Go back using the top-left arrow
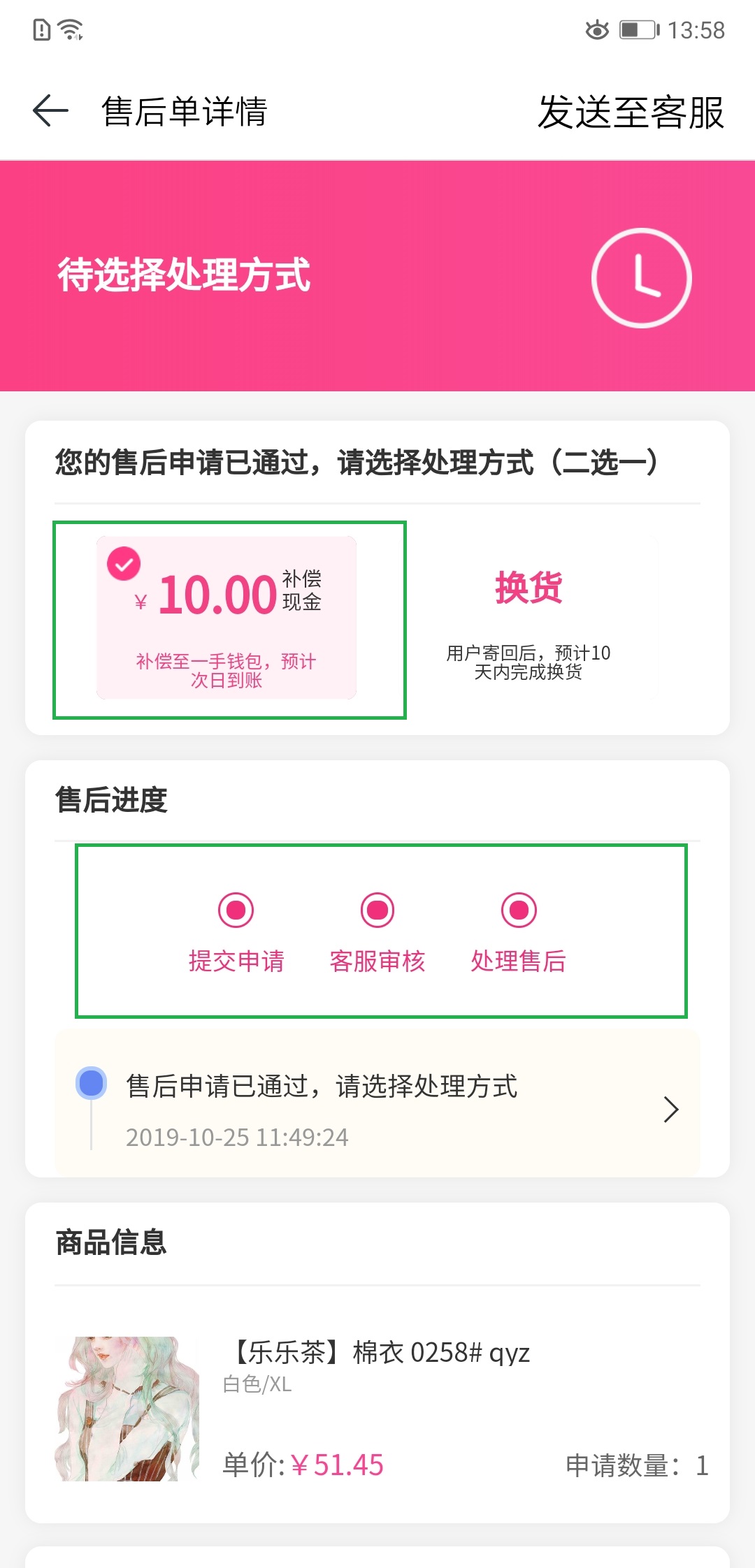The width and height of the screenshot is (755, 1568). pos(50,112)
